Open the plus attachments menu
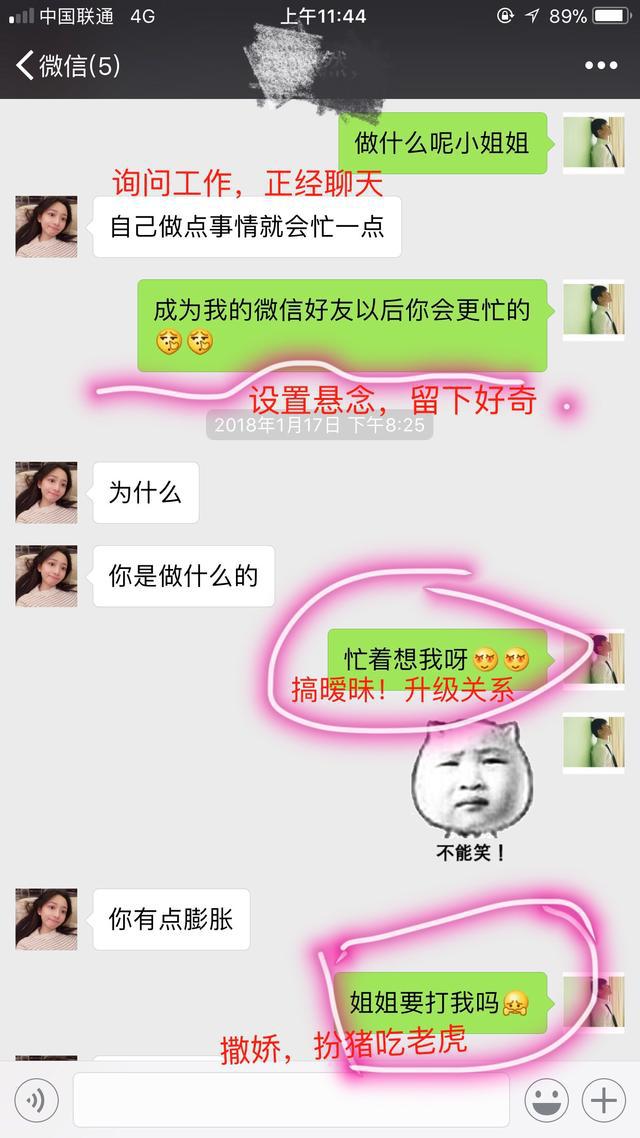The width and height of the screenshot is (640, 1138). tap(604, 1101)
